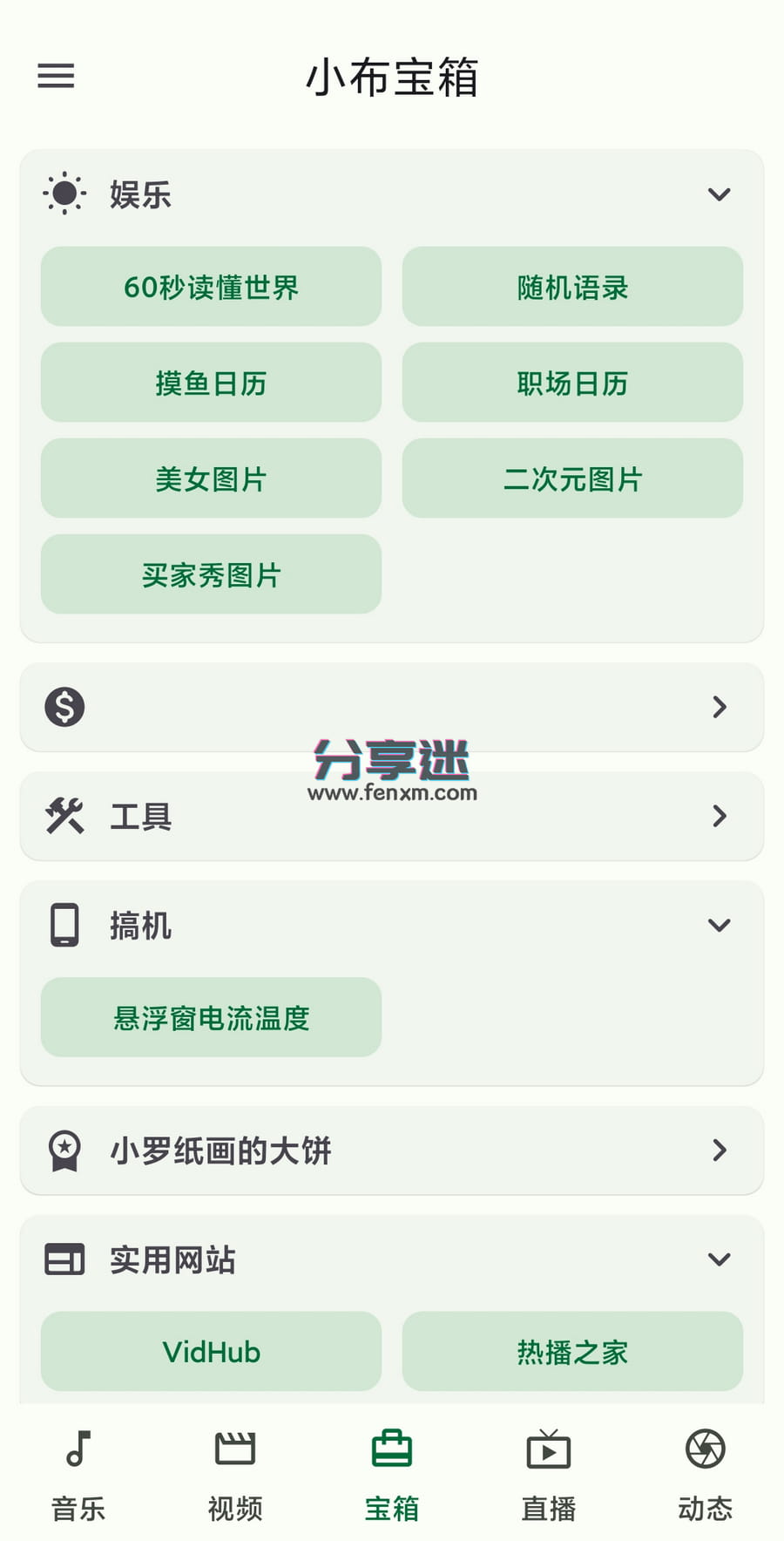Click the 摸鱼日历 button

point(210,383)
